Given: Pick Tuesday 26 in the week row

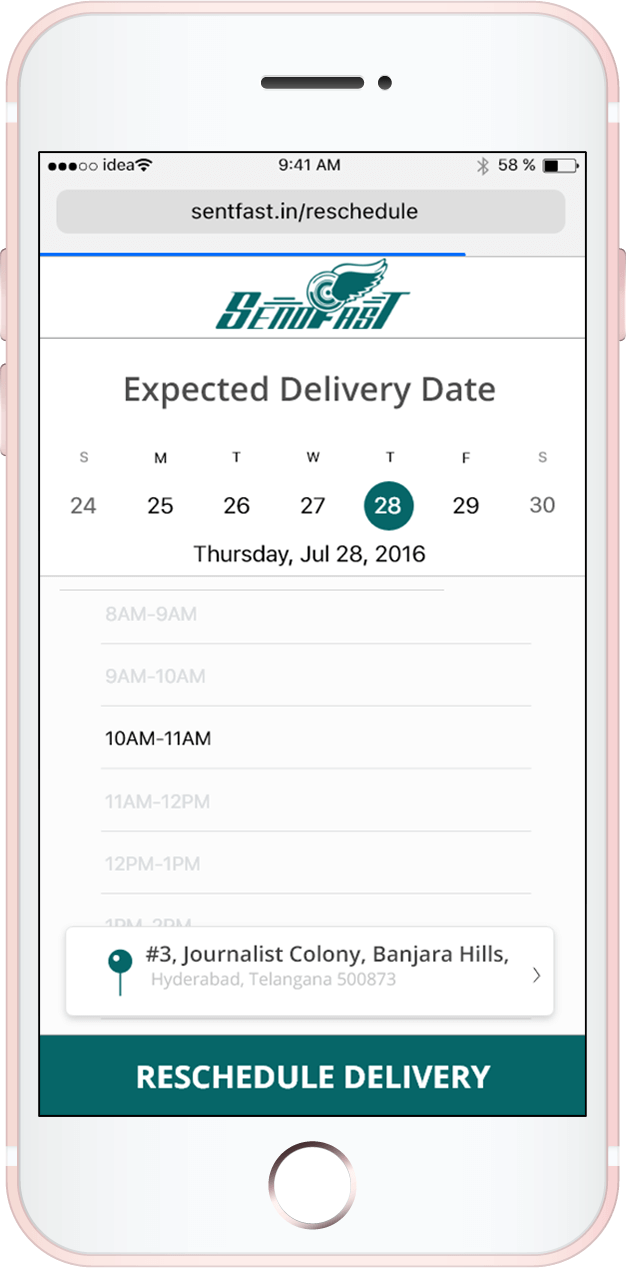Looking at the screenshot, I should (236, 506).
